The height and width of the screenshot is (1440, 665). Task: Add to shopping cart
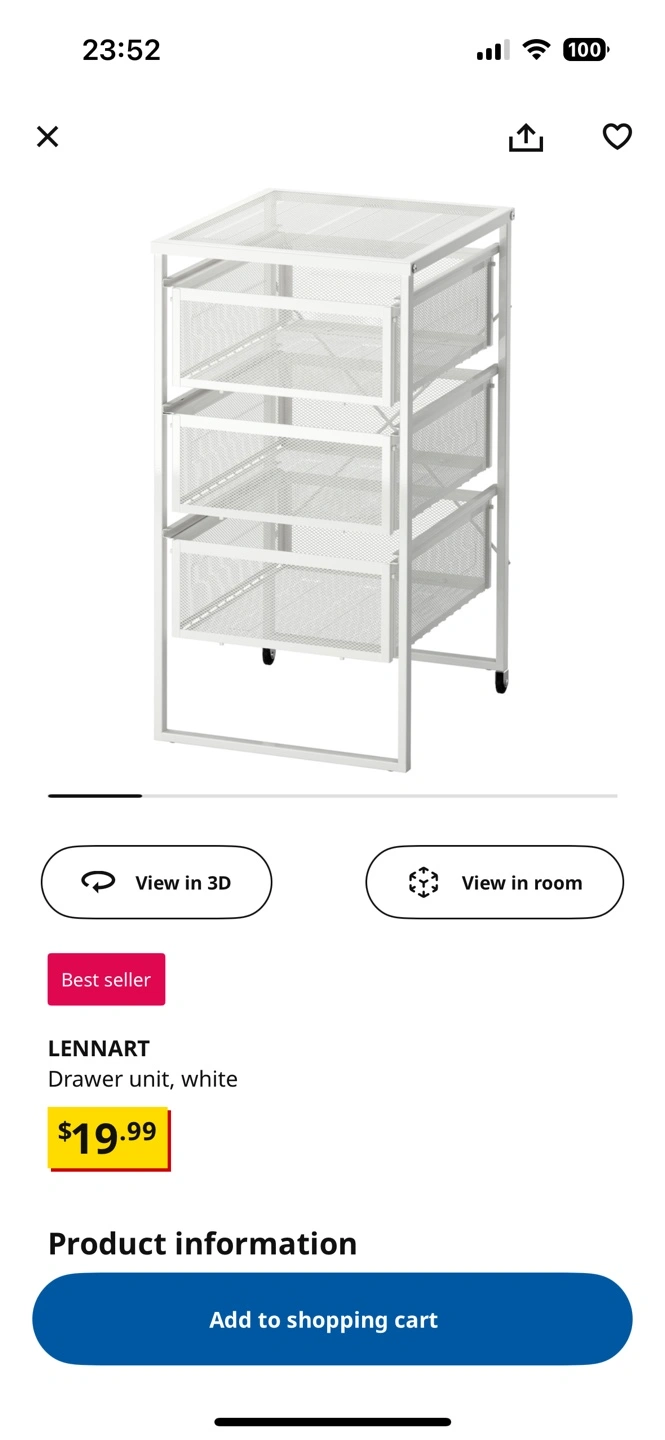tap(332, 1319)
